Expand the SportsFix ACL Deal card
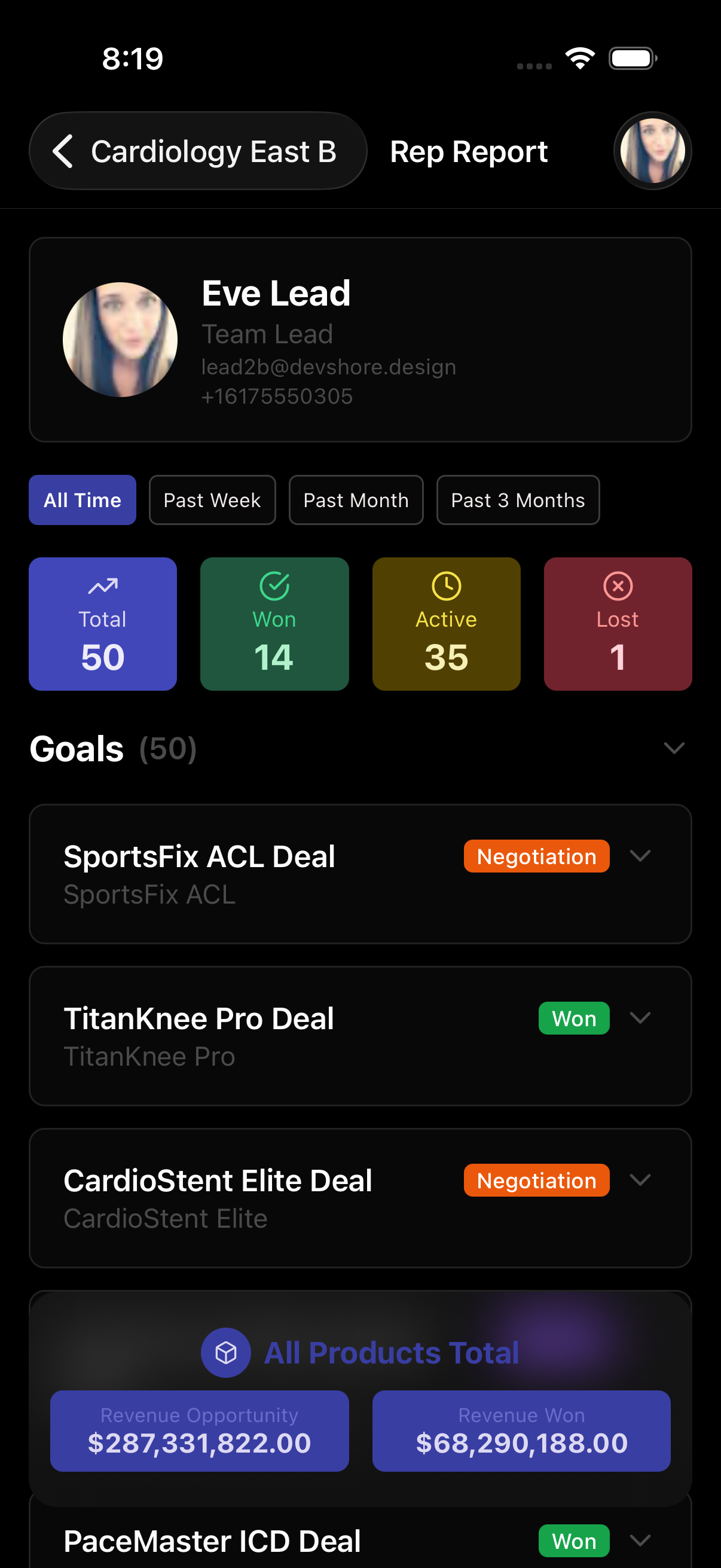The width and height of the screenshot is (721, 1568). tap(640, 856)
